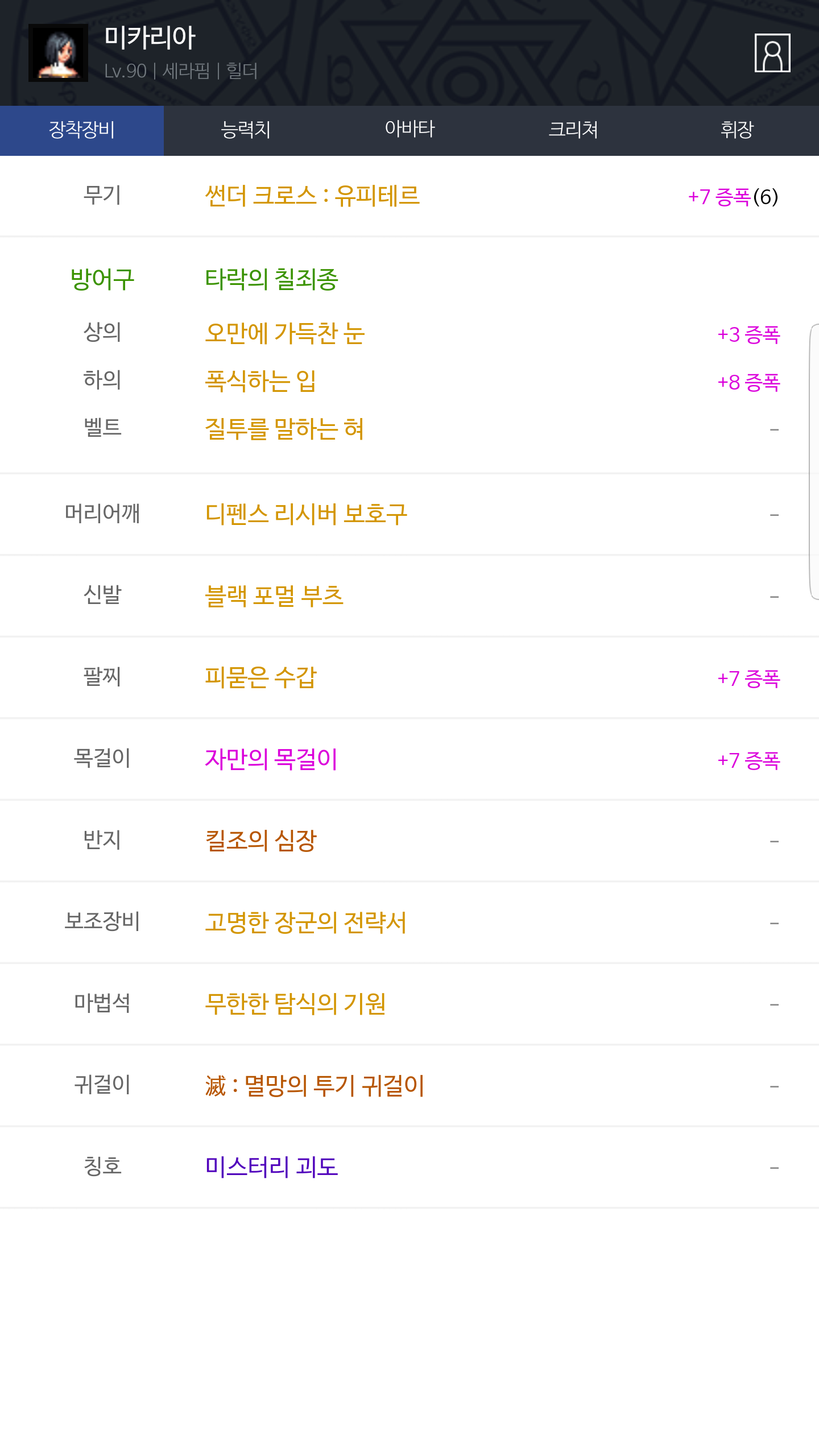Open the profile icon in the header
819x1456 pixels.
772,53
